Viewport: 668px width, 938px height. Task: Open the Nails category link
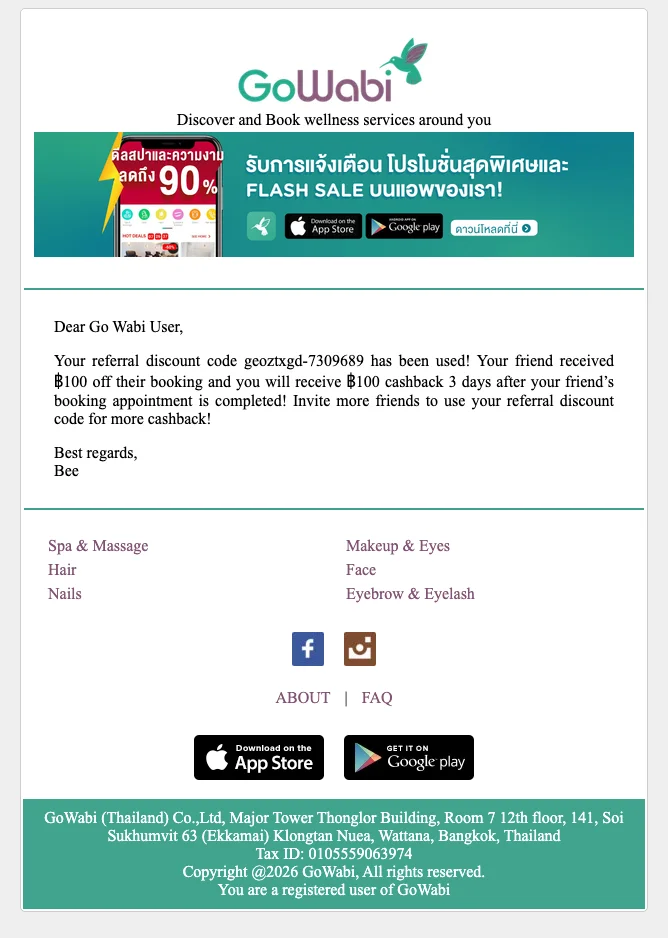[x=65, y=594]
